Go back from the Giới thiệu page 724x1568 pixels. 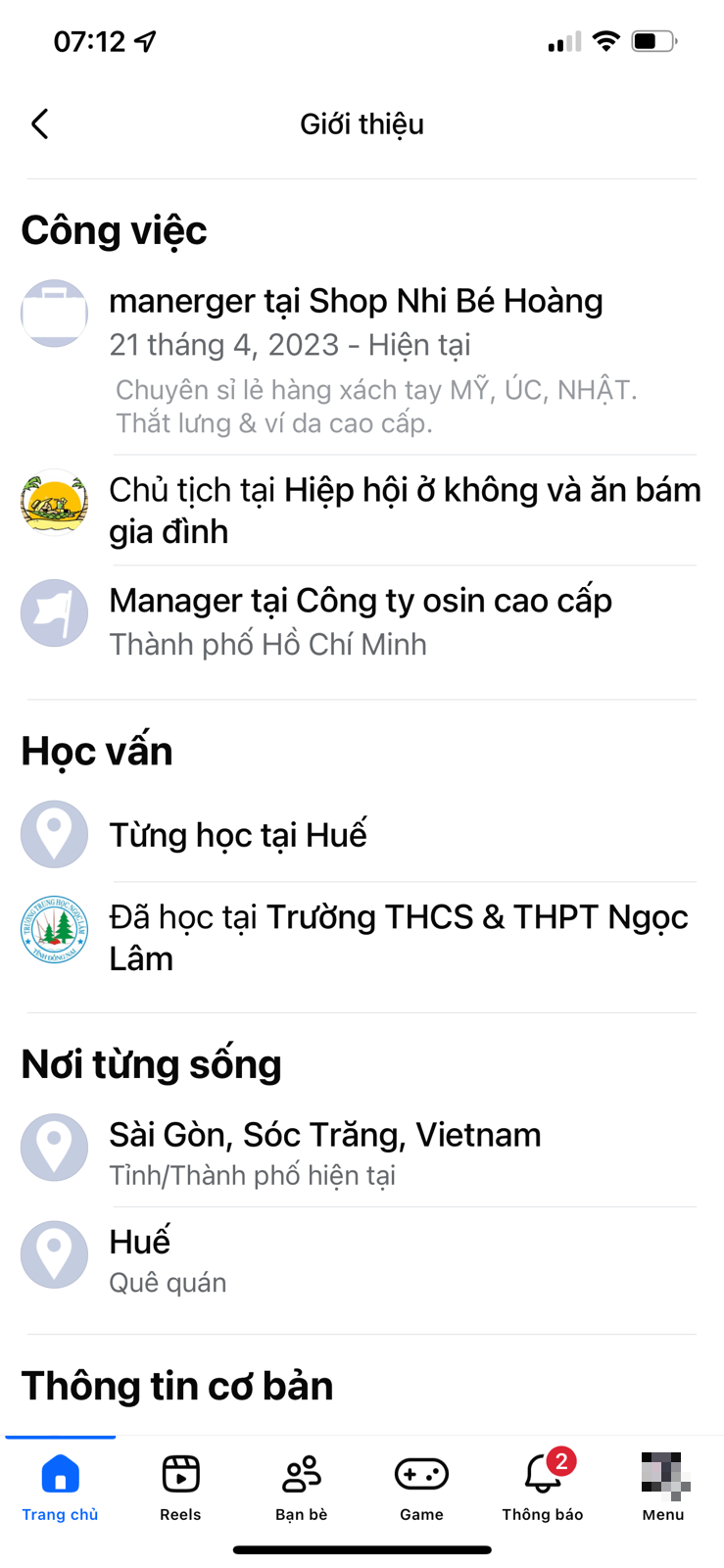pos(40,124)
